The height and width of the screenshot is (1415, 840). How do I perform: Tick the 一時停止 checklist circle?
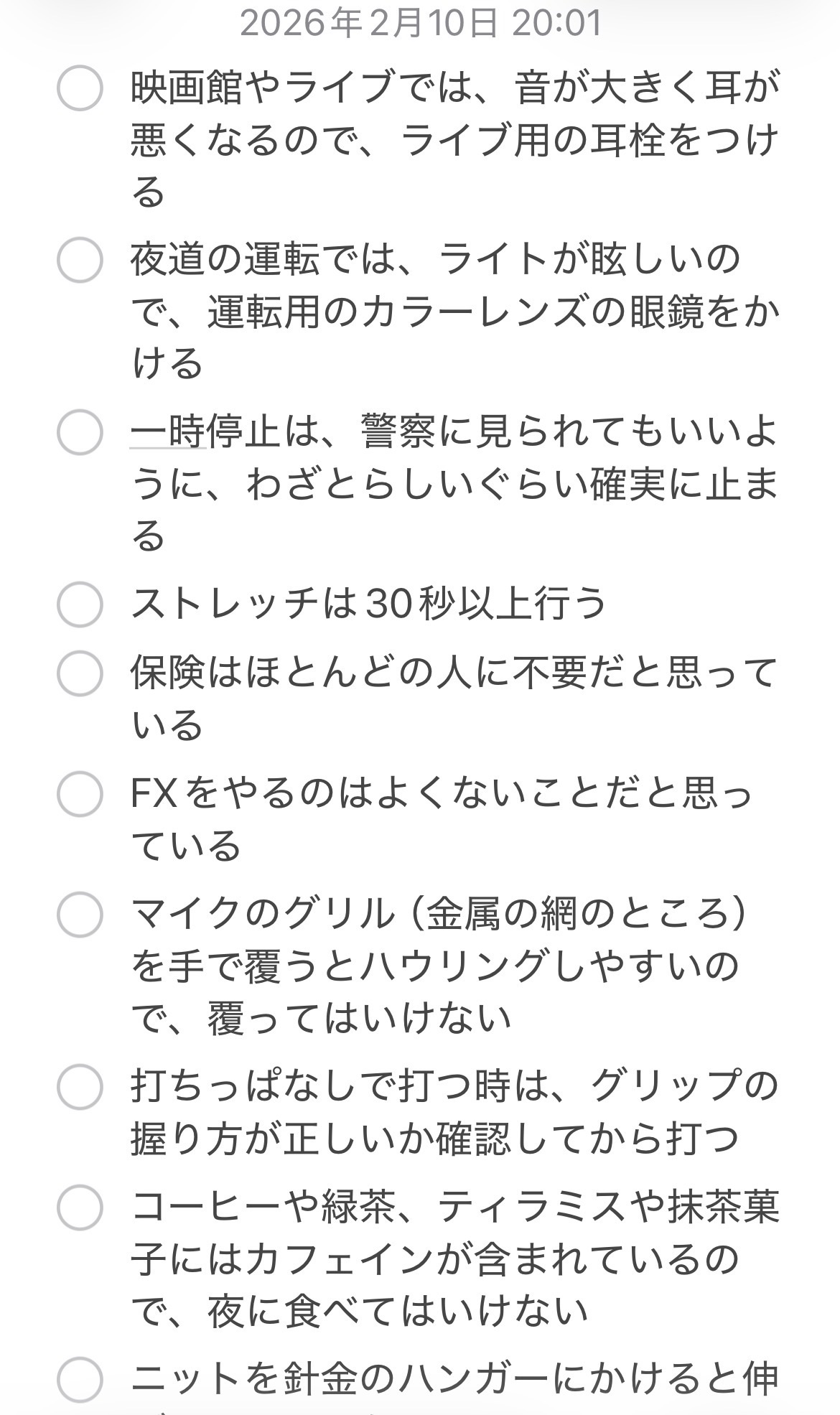(80, 431)
